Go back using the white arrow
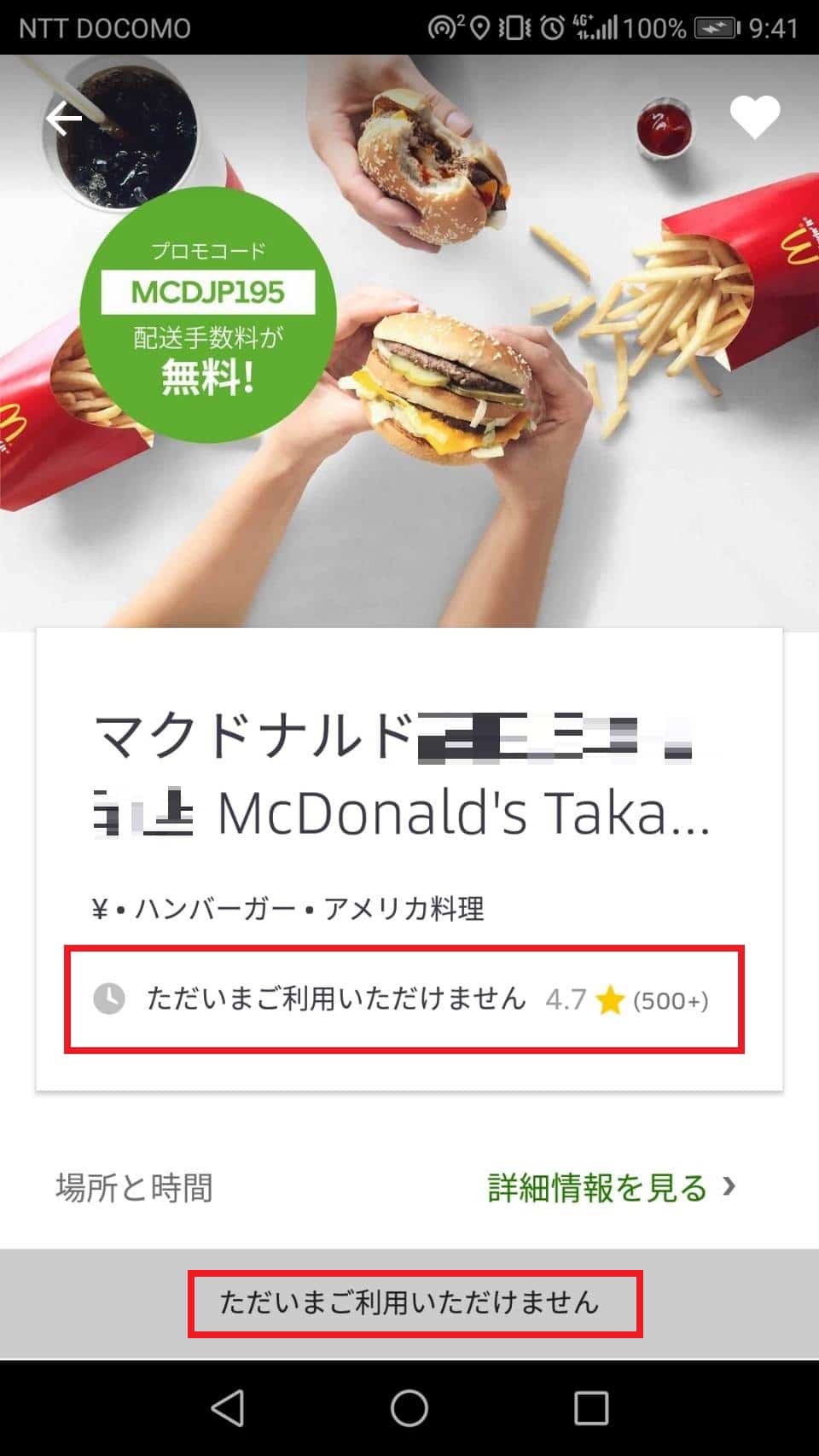The height and width of the screenshot is (1456, 819). (x=64, y=119)
